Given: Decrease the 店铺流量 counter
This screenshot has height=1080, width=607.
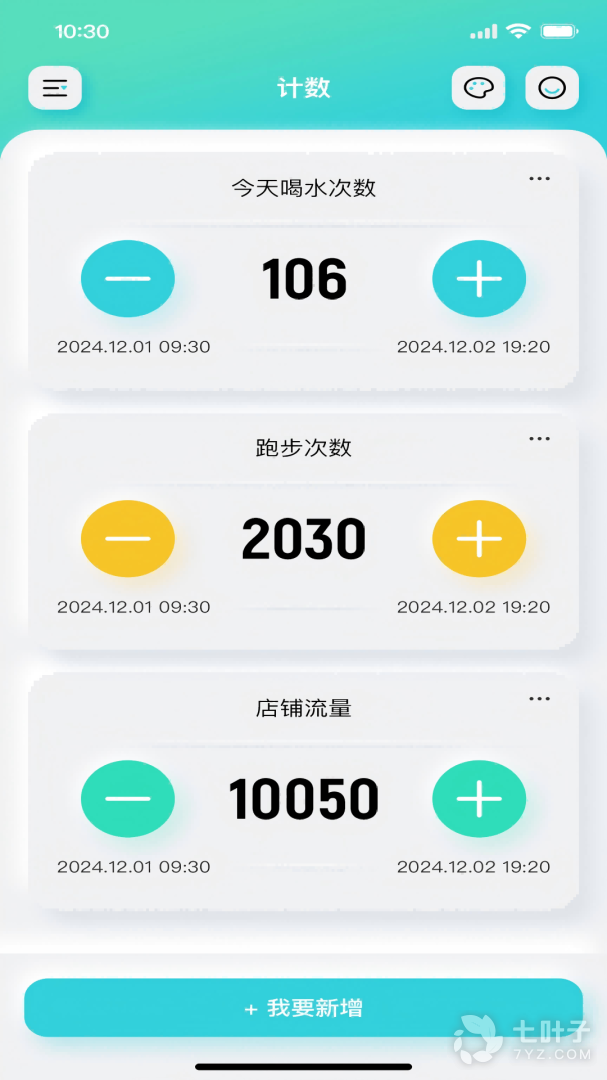Looking at the screenshot, I should coord(128,798).
